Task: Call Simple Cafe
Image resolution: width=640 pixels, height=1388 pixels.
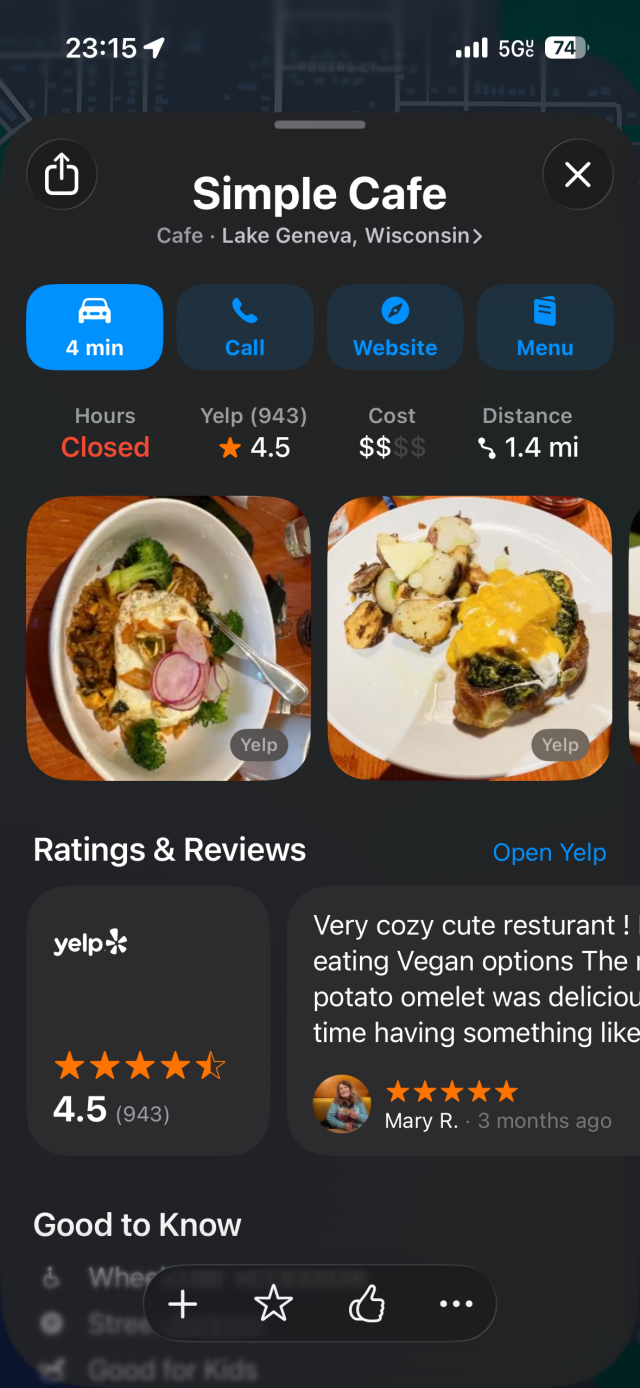Action: point(245,327)
